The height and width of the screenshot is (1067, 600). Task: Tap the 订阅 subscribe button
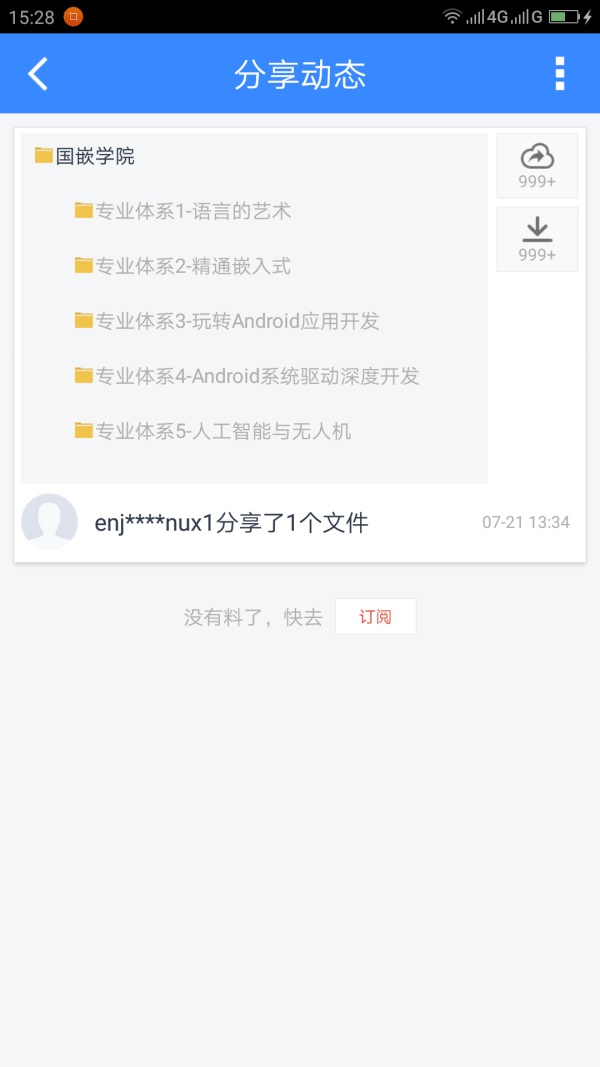(x=375, y=617)
